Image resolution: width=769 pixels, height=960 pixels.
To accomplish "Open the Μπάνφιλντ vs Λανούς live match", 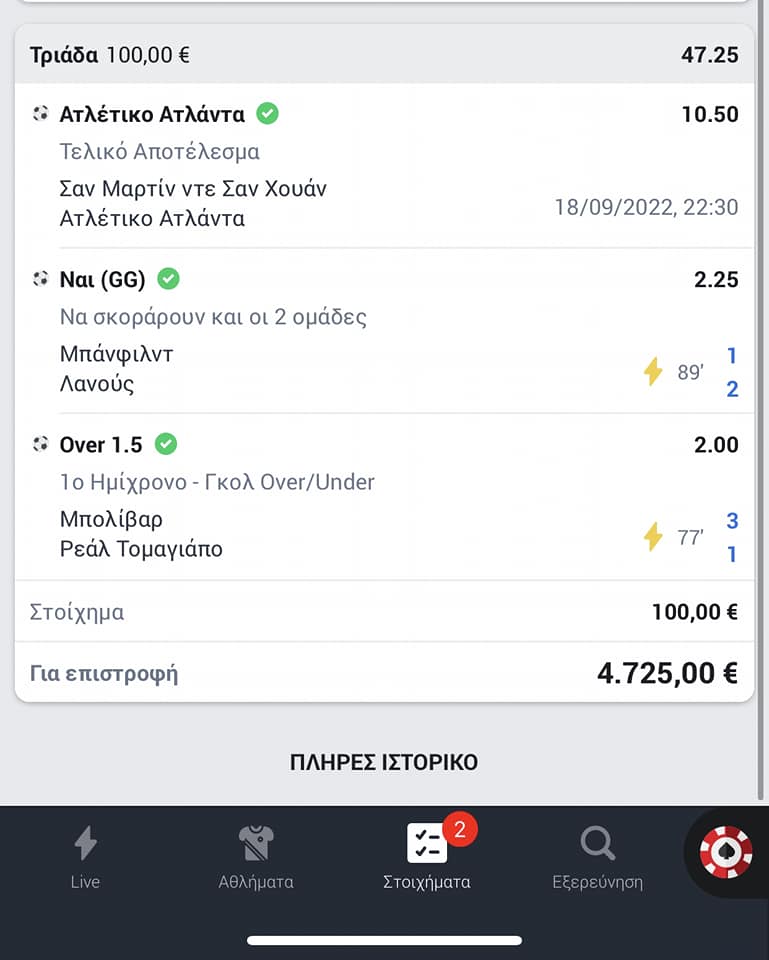I will (x=117, y=370).
